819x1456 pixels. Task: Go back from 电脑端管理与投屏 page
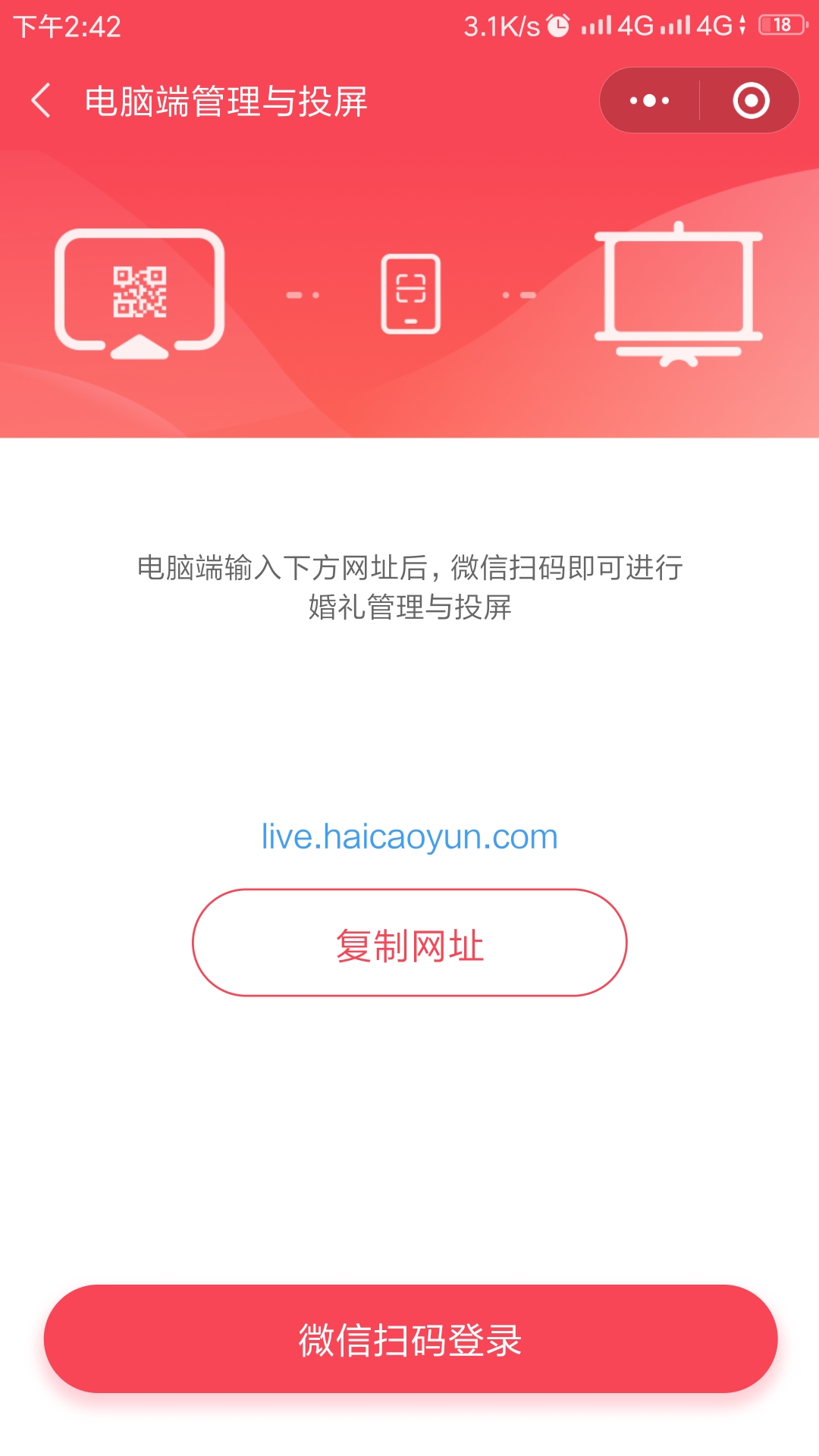(42, 101)
